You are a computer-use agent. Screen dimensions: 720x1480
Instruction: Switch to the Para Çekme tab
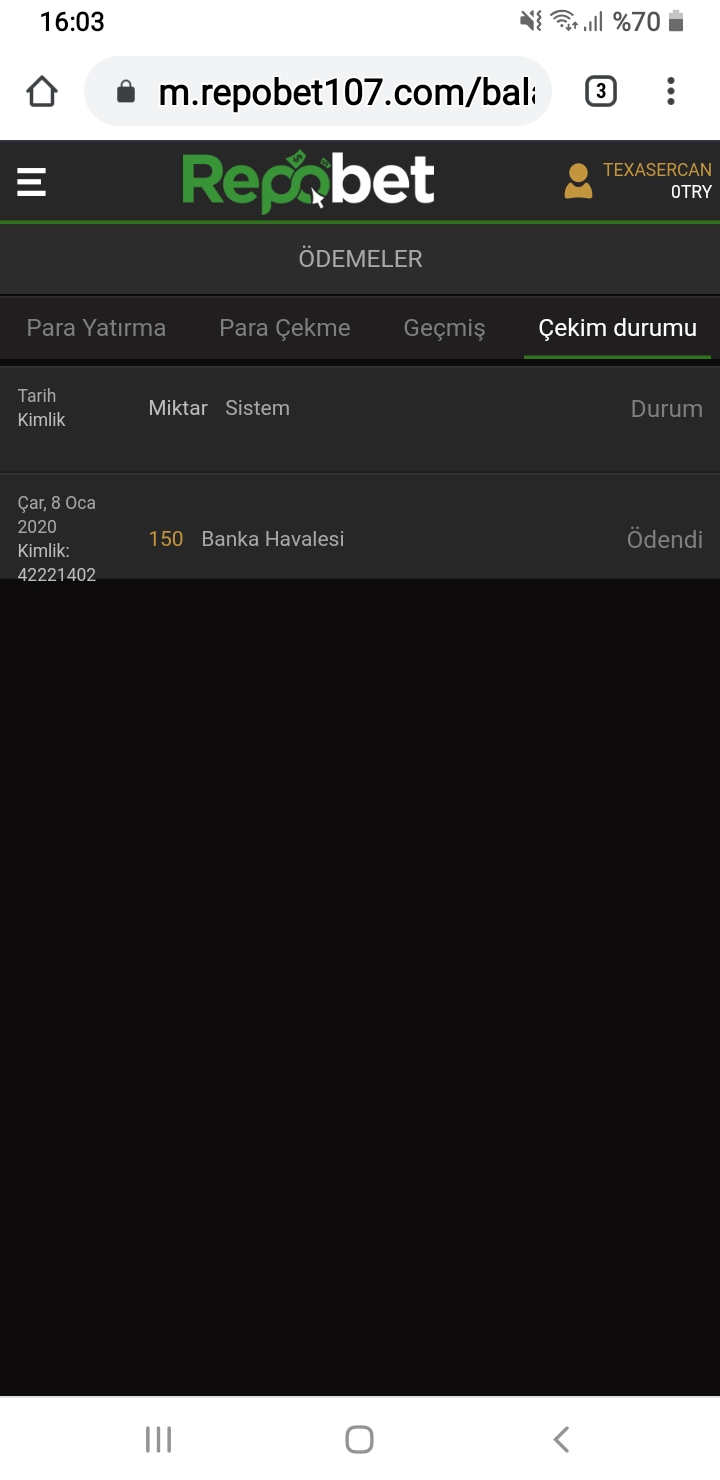coord(285,328)
